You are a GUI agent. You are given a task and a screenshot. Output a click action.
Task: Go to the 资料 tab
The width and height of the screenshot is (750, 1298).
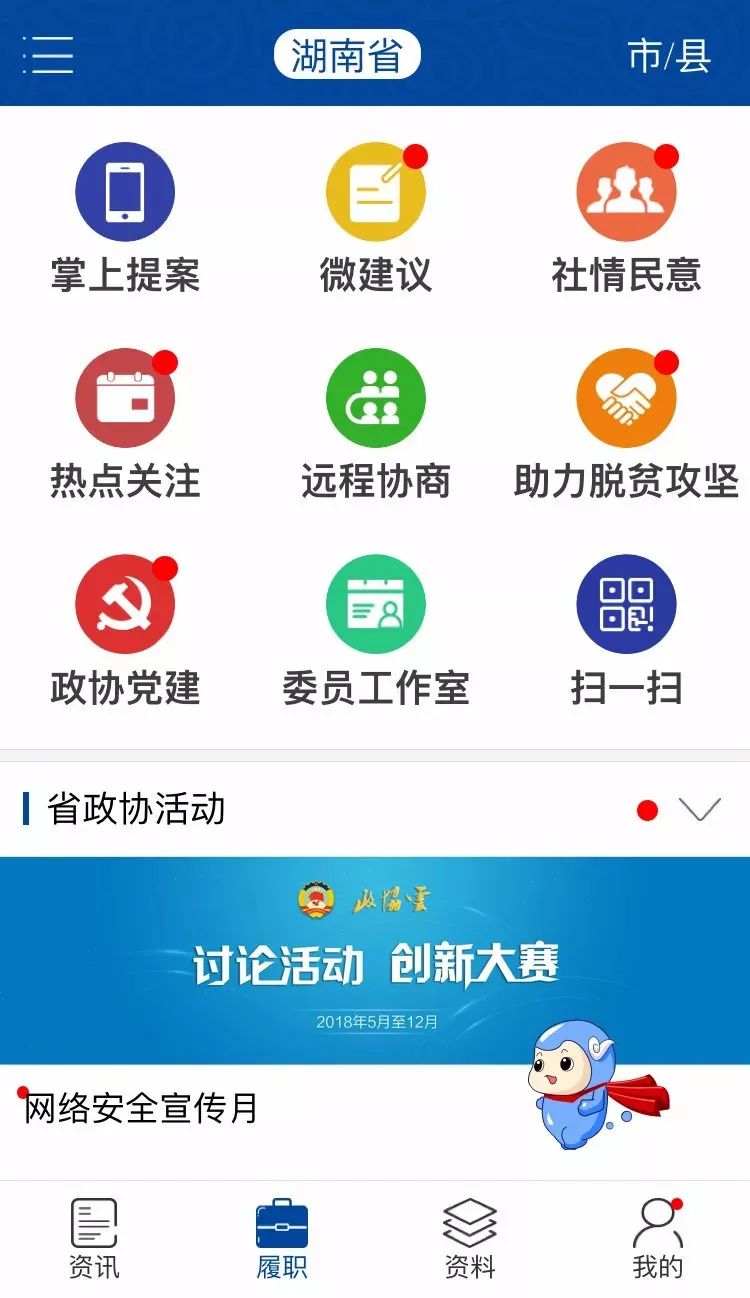(470, 1239)
